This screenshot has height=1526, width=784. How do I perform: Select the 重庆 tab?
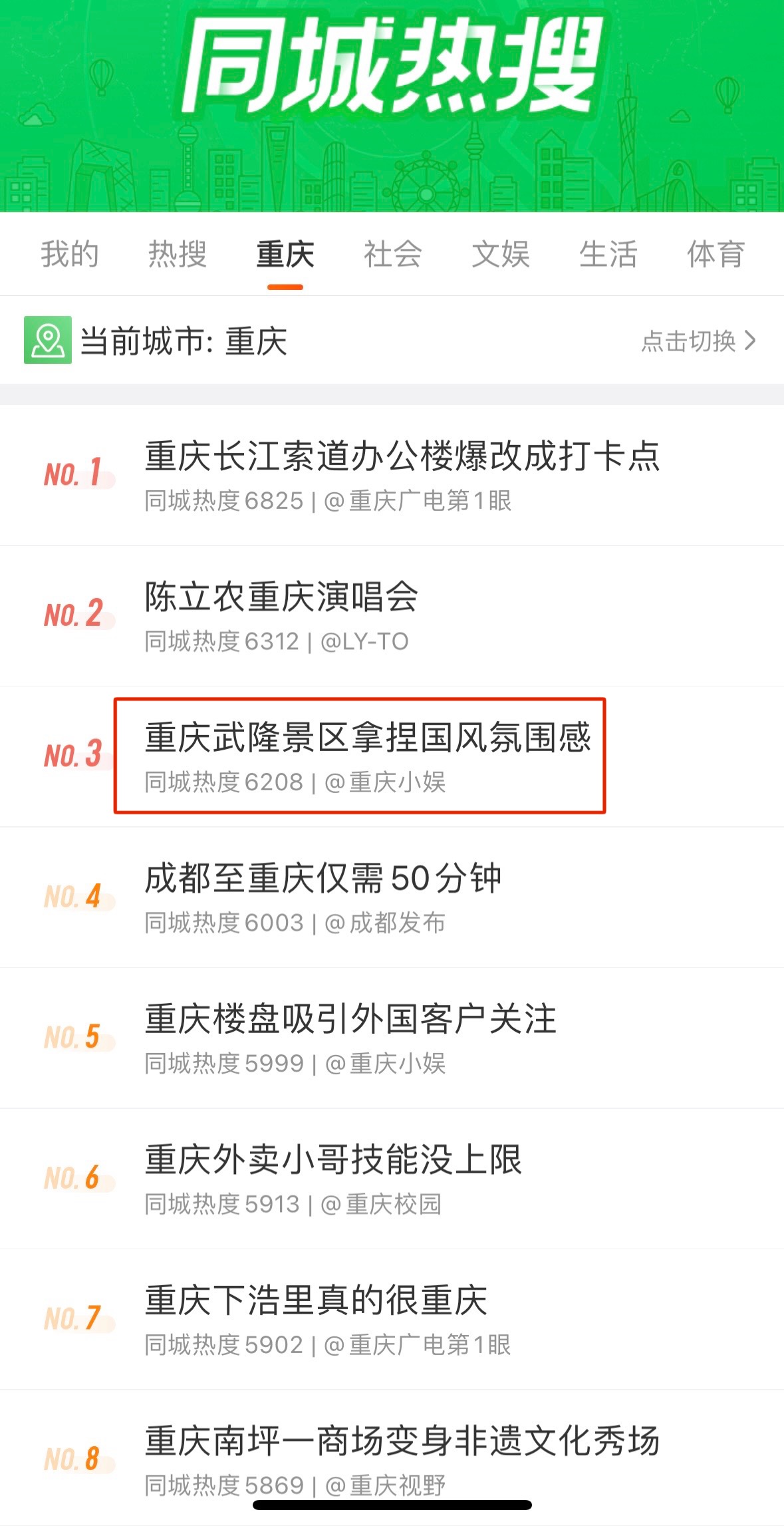(285, 254)
